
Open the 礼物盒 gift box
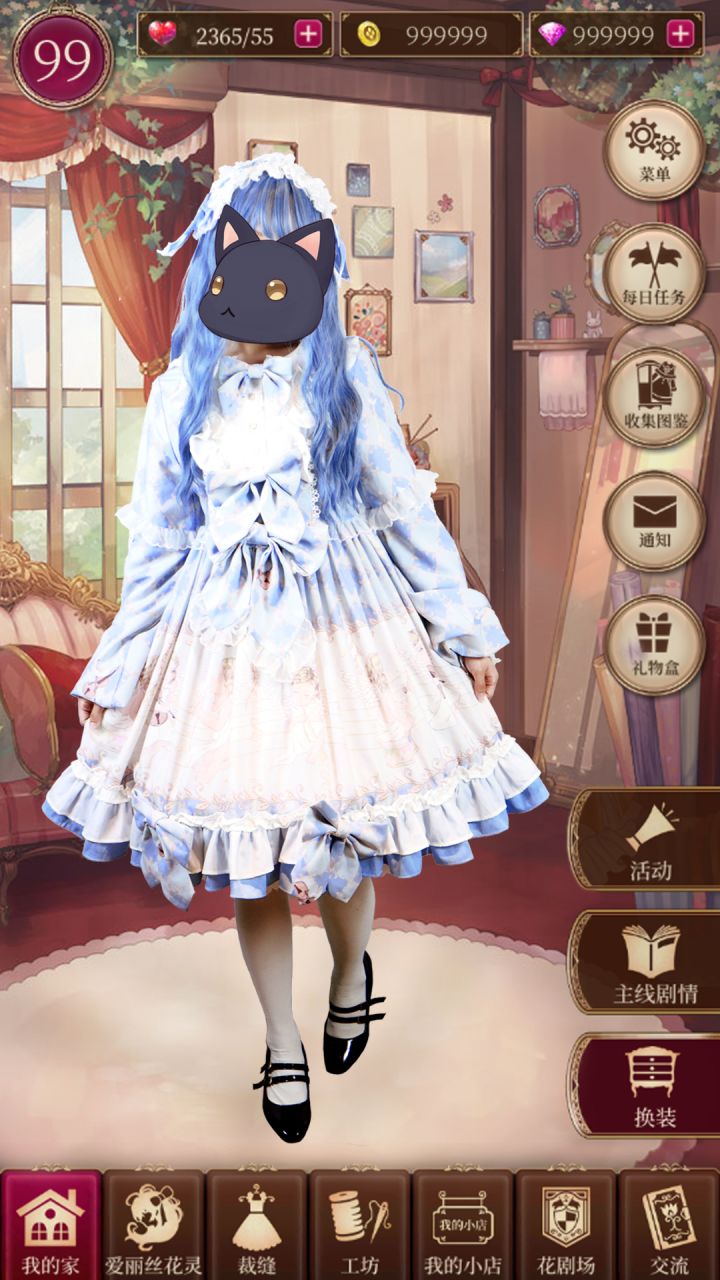click(654, 645)
